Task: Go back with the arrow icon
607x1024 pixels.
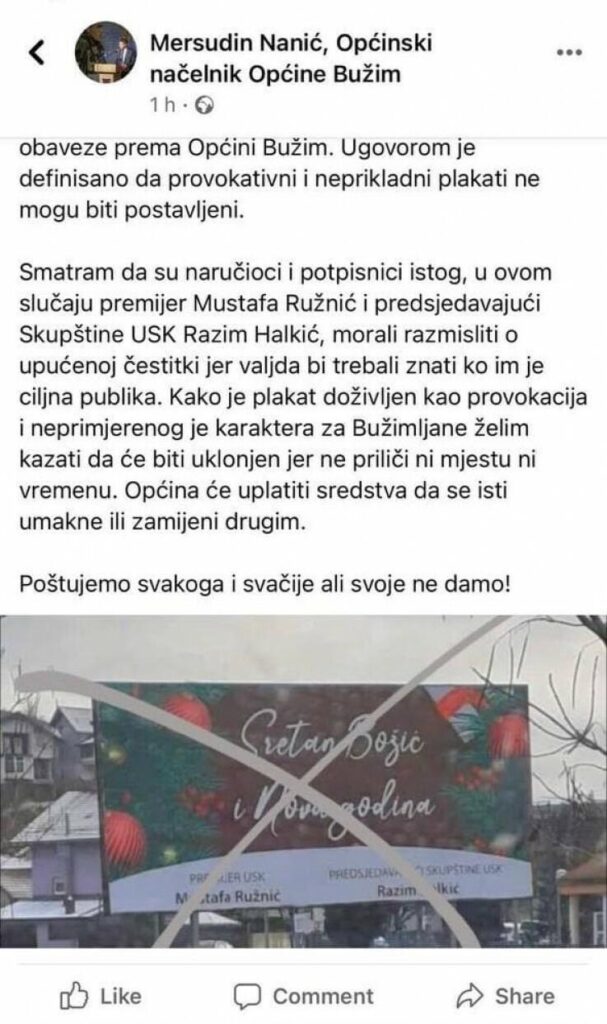Action: point(38,52)
